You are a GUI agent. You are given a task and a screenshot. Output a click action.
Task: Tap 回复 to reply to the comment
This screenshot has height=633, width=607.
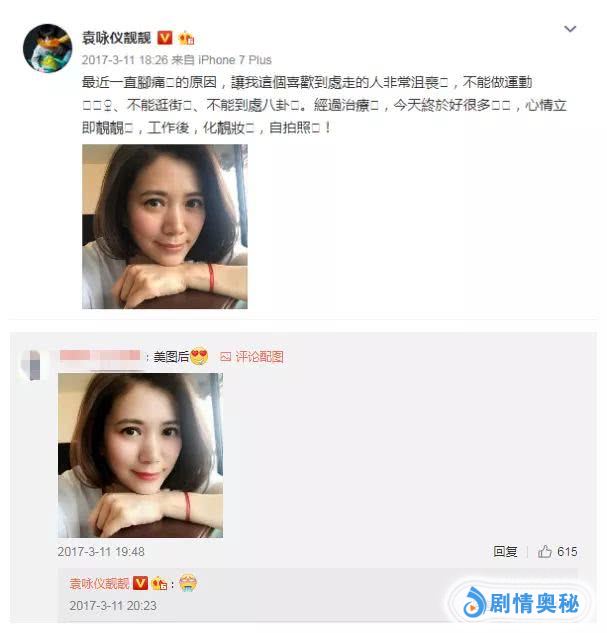pos(505,551)
